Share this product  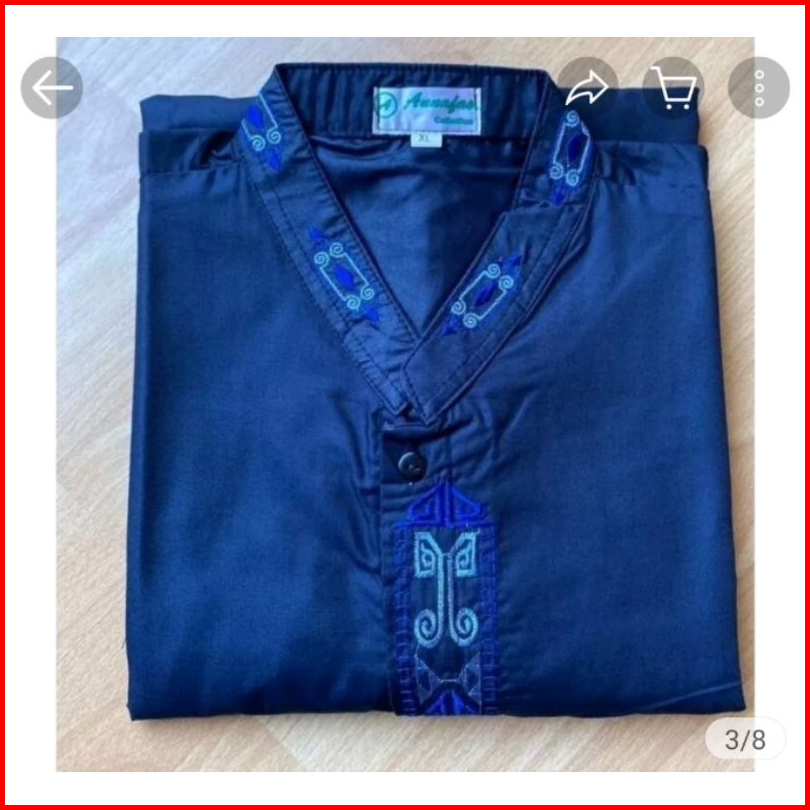tap(587, 88)
